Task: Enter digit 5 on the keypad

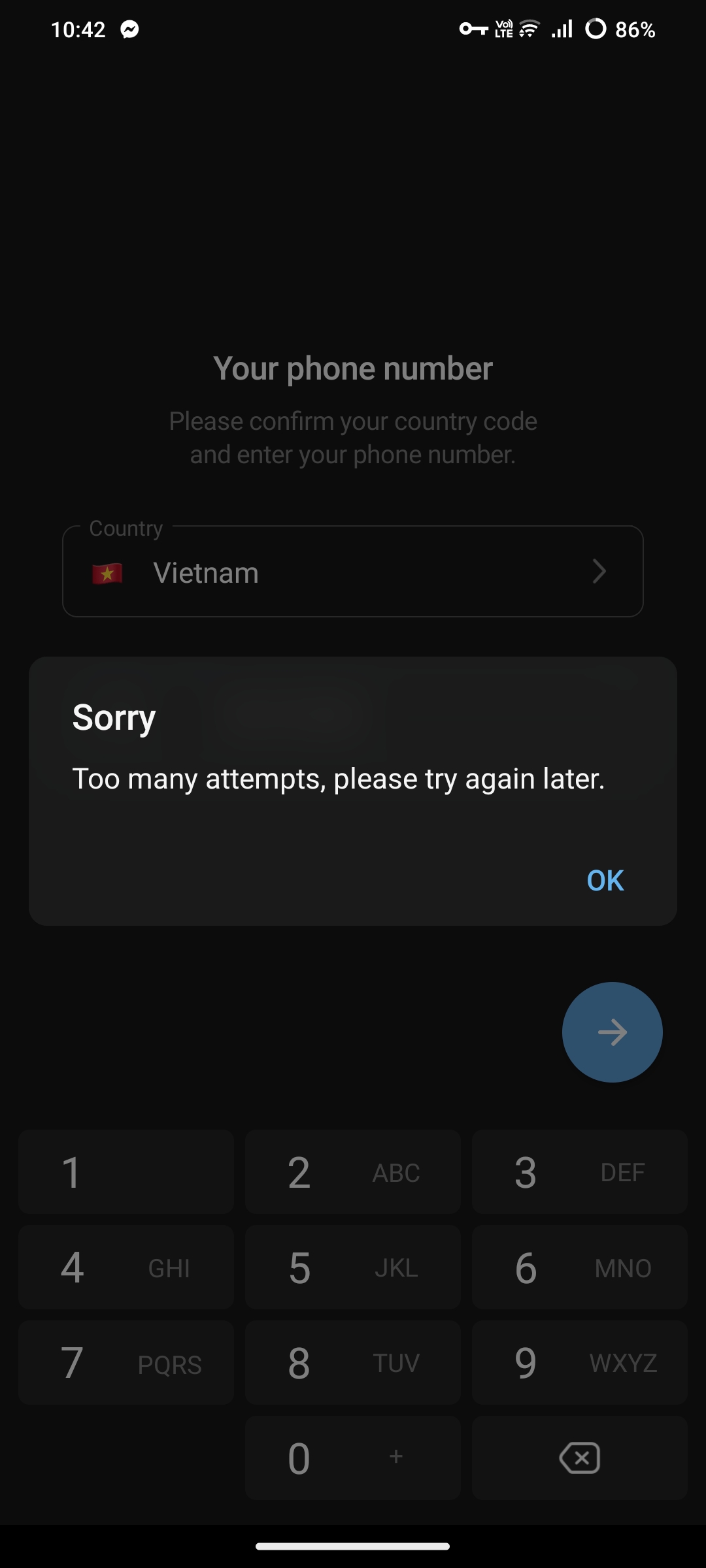Action: click(x=353, y=1267)
